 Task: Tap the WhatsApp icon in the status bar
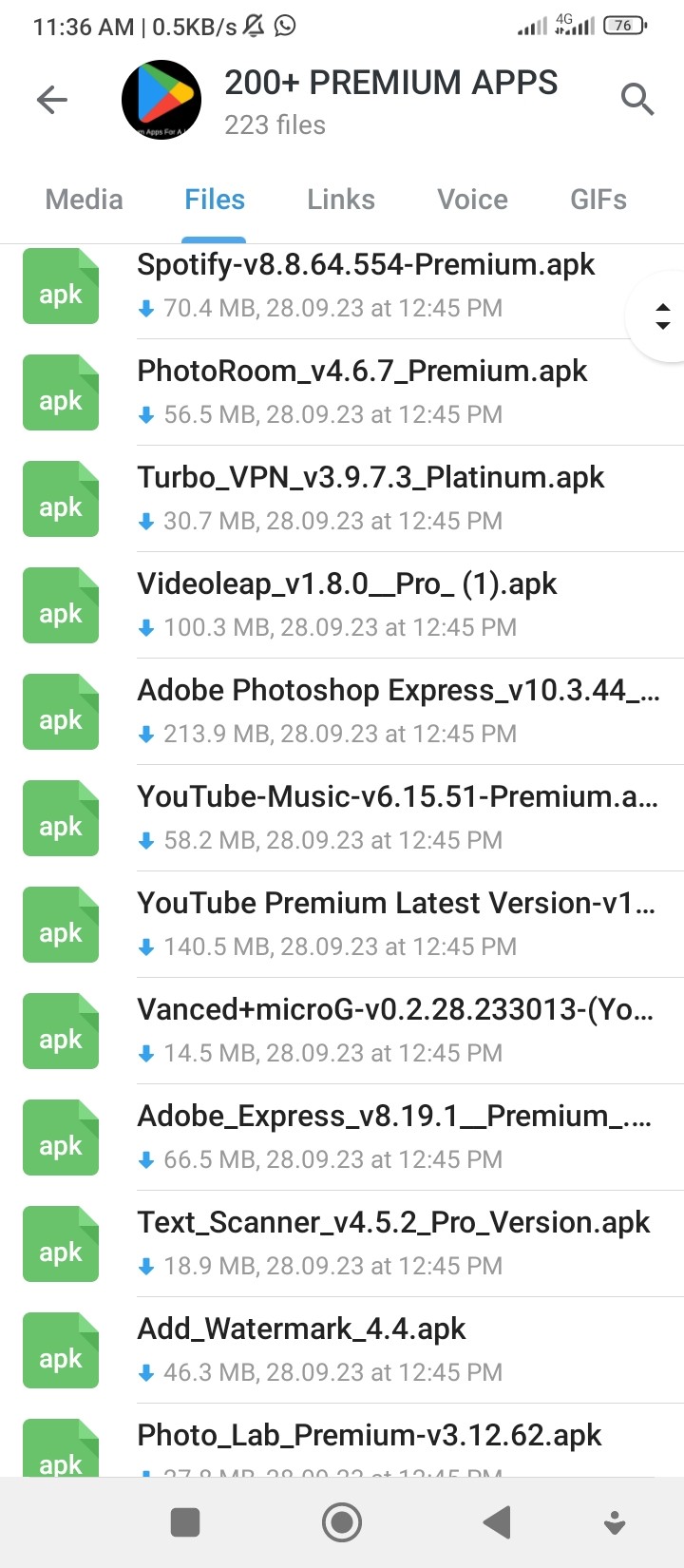click(286, 26)
